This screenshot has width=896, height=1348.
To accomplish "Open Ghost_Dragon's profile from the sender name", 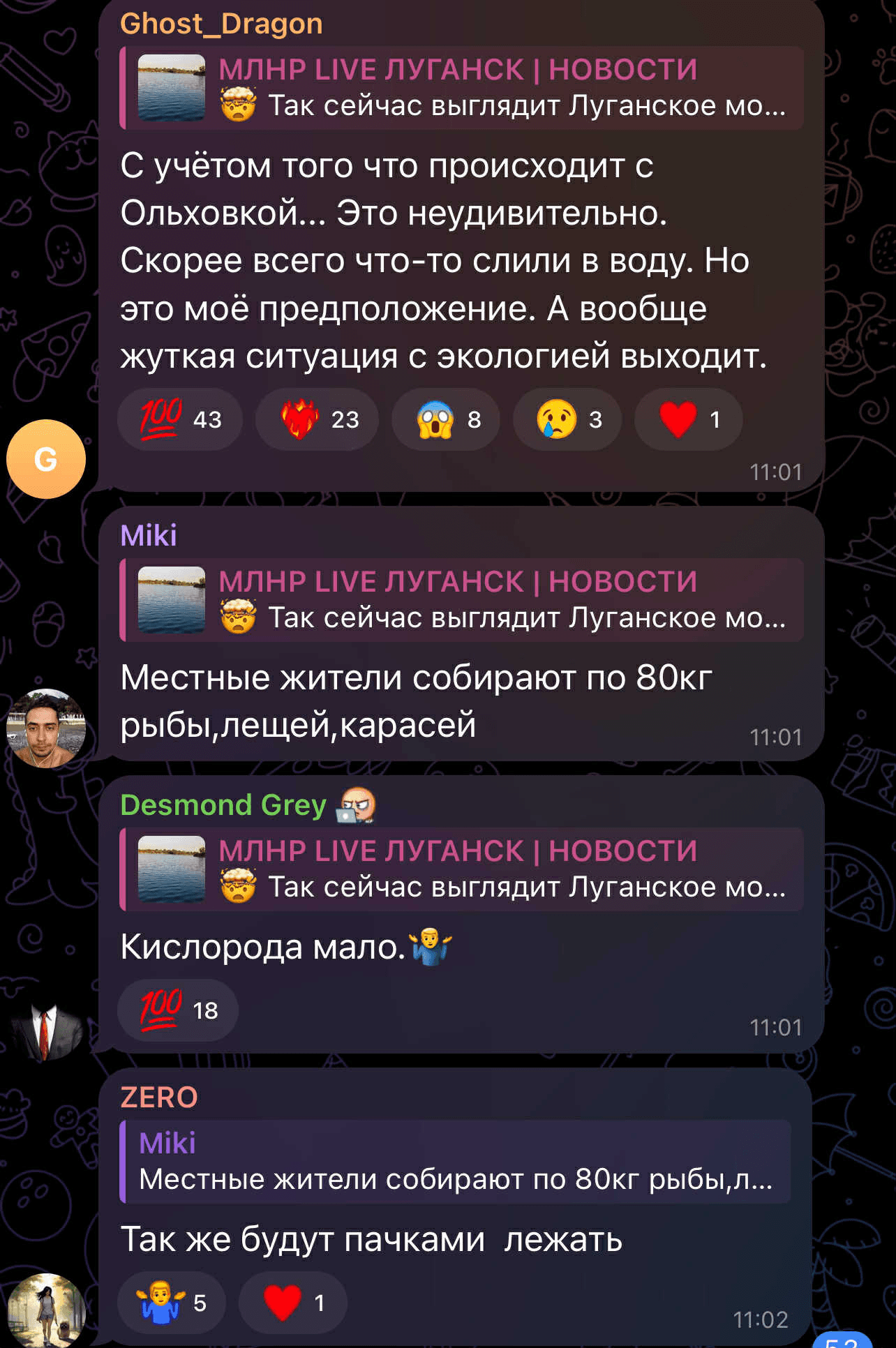I will pyautogui.click(x=221, y=24).
